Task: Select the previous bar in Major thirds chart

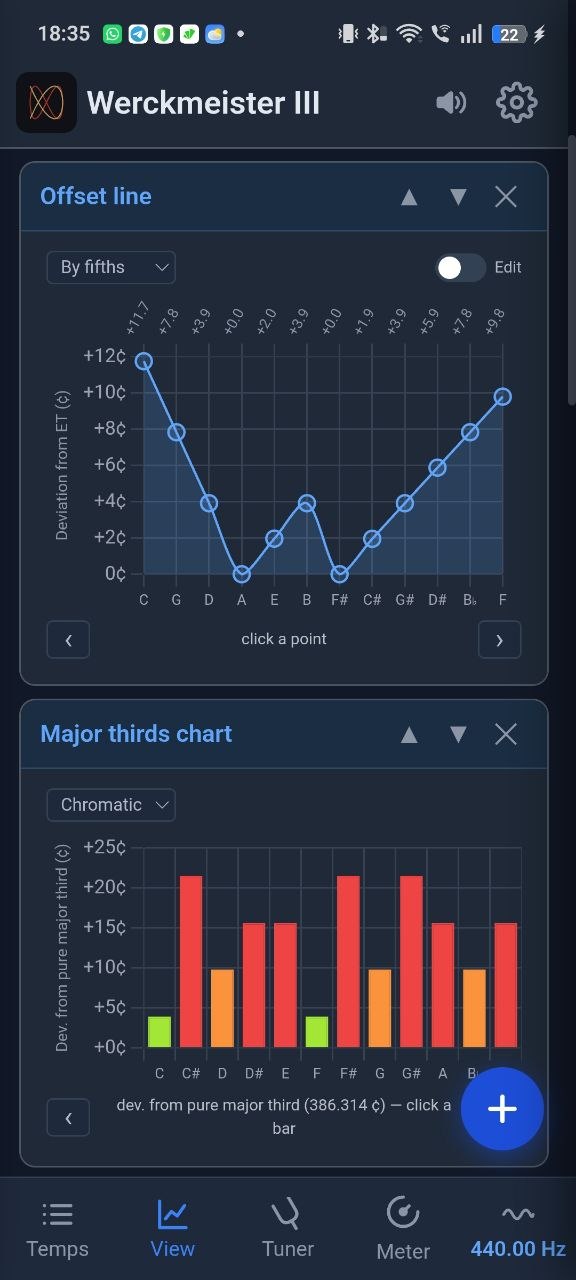Action: [x=68, y=1118]
